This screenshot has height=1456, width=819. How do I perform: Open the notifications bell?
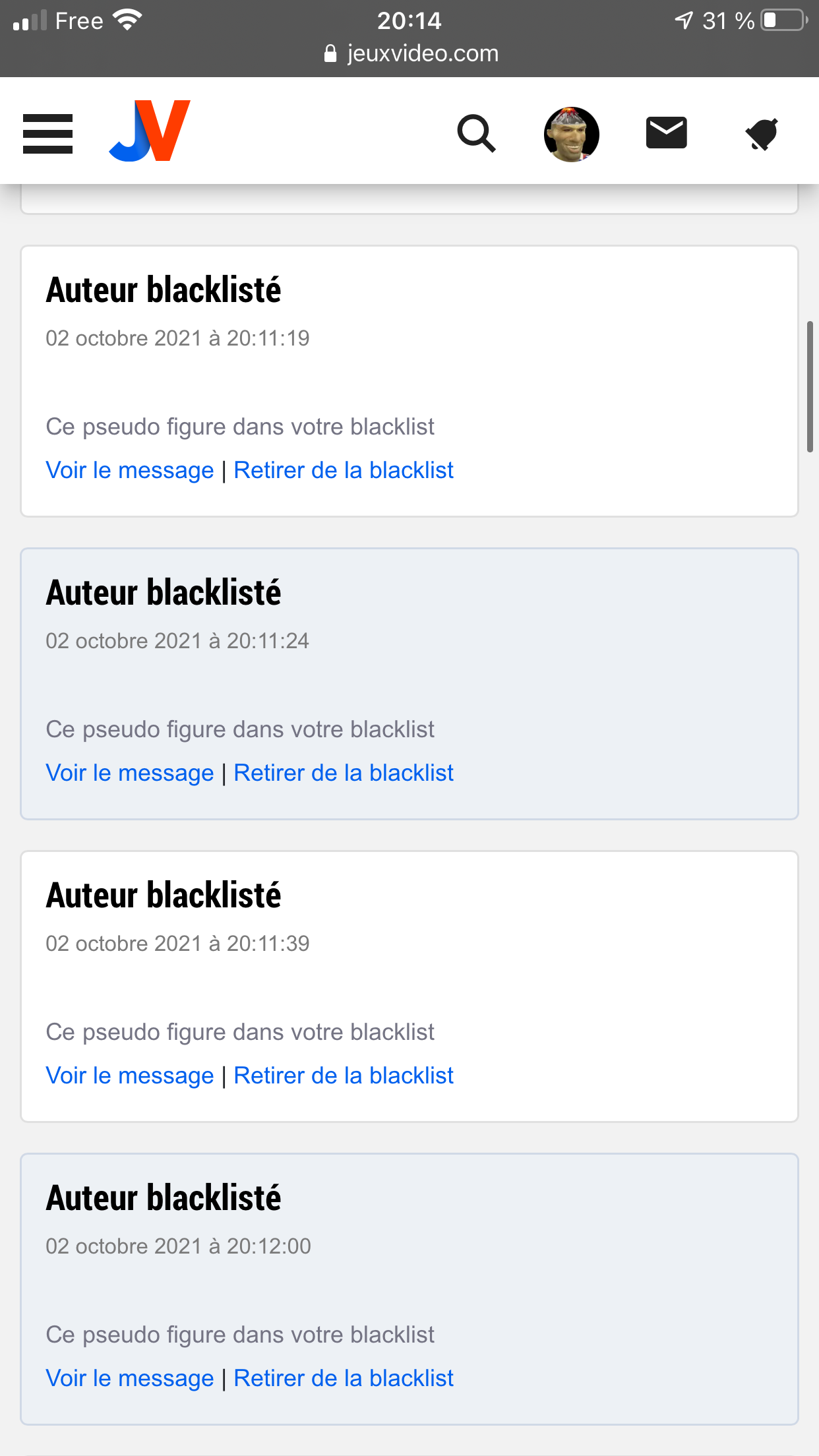762,135
